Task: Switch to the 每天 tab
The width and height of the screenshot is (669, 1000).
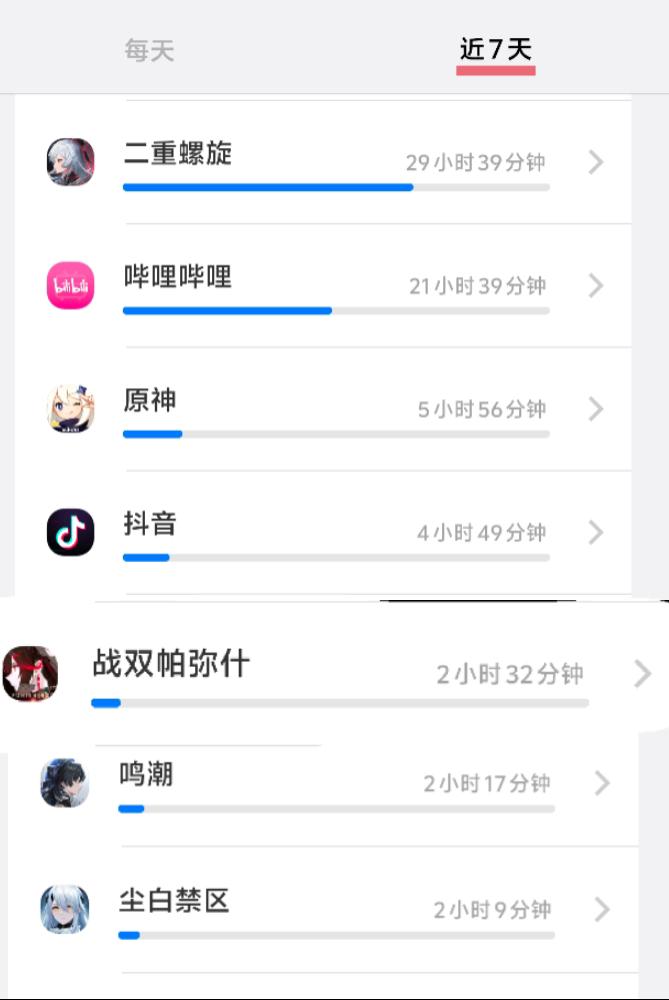Action: click(150, 50)
